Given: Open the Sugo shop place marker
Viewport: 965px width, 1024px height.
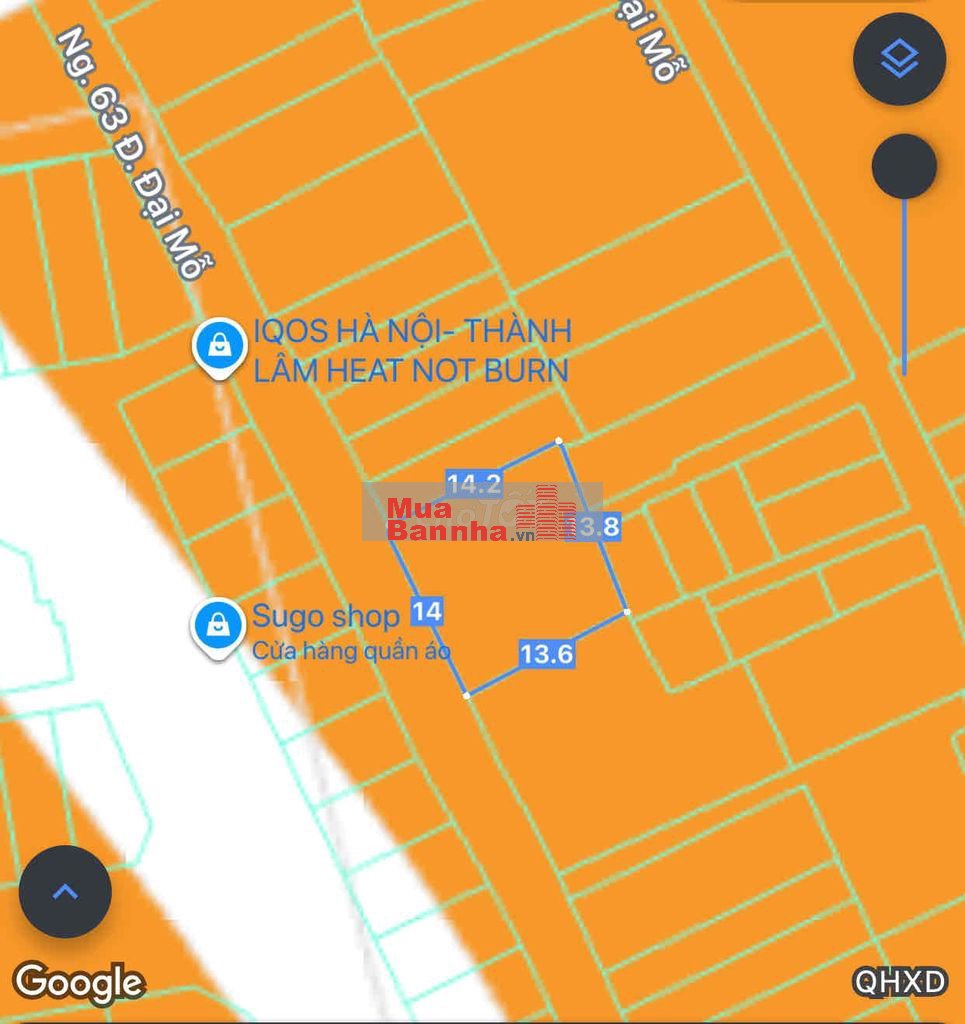Looking at the screenshot, I should 217,627.
